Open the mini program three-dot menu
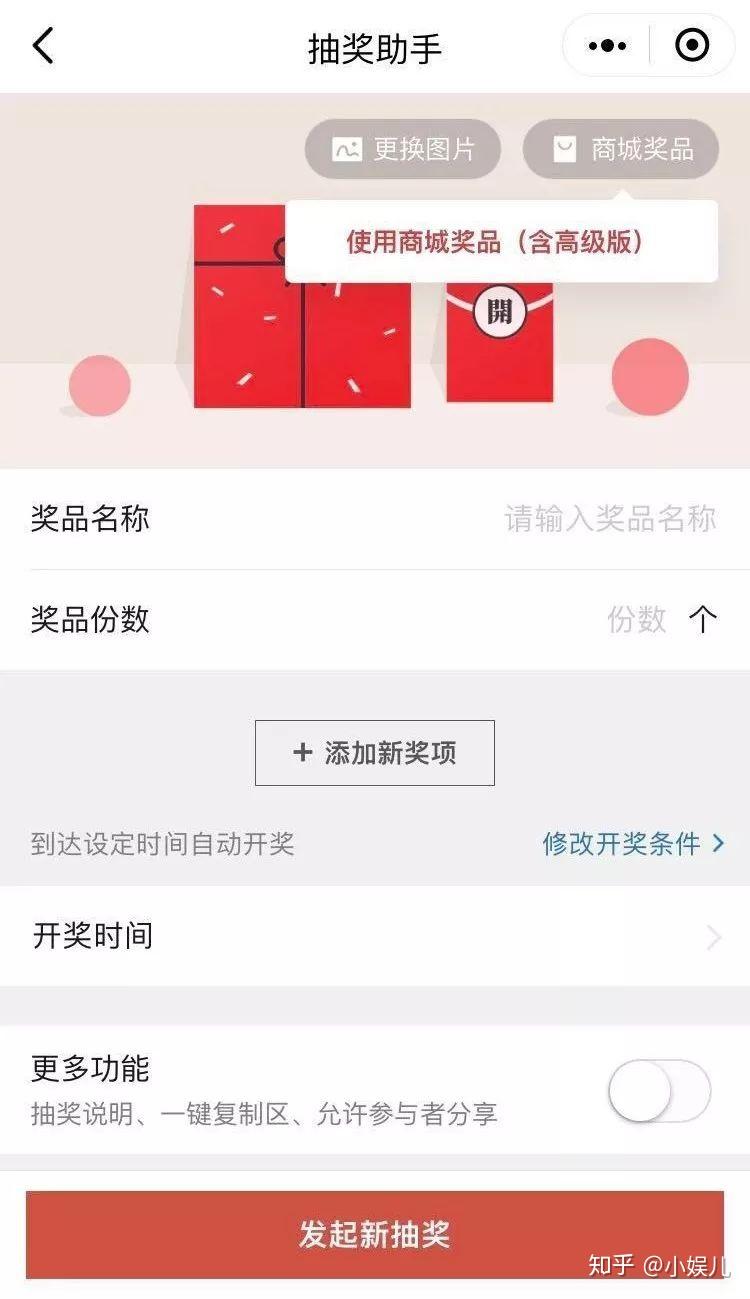The image size is (750, 1299). (x=607, y=46)
